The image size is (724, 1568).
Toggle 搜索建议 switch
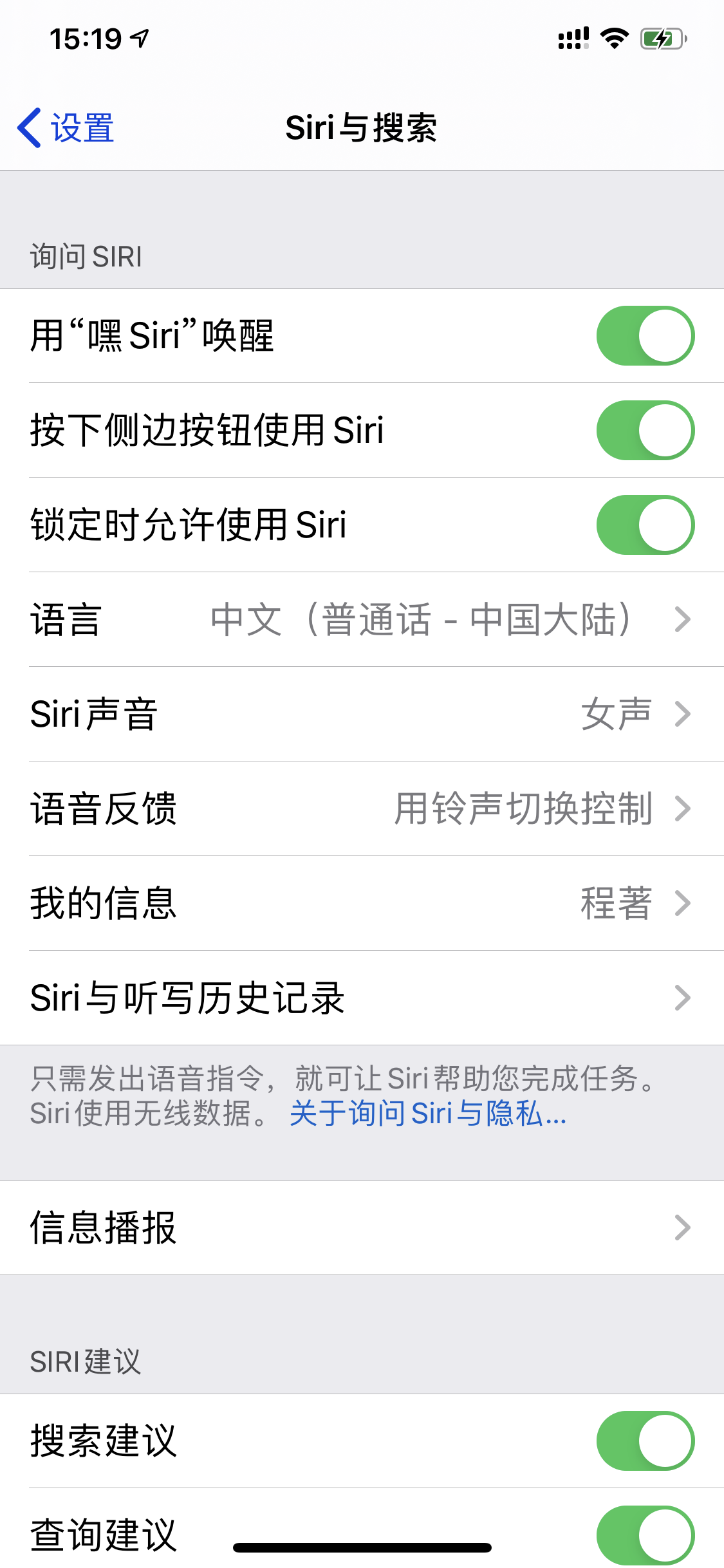pyautogui.click(x=645, y=1441)
